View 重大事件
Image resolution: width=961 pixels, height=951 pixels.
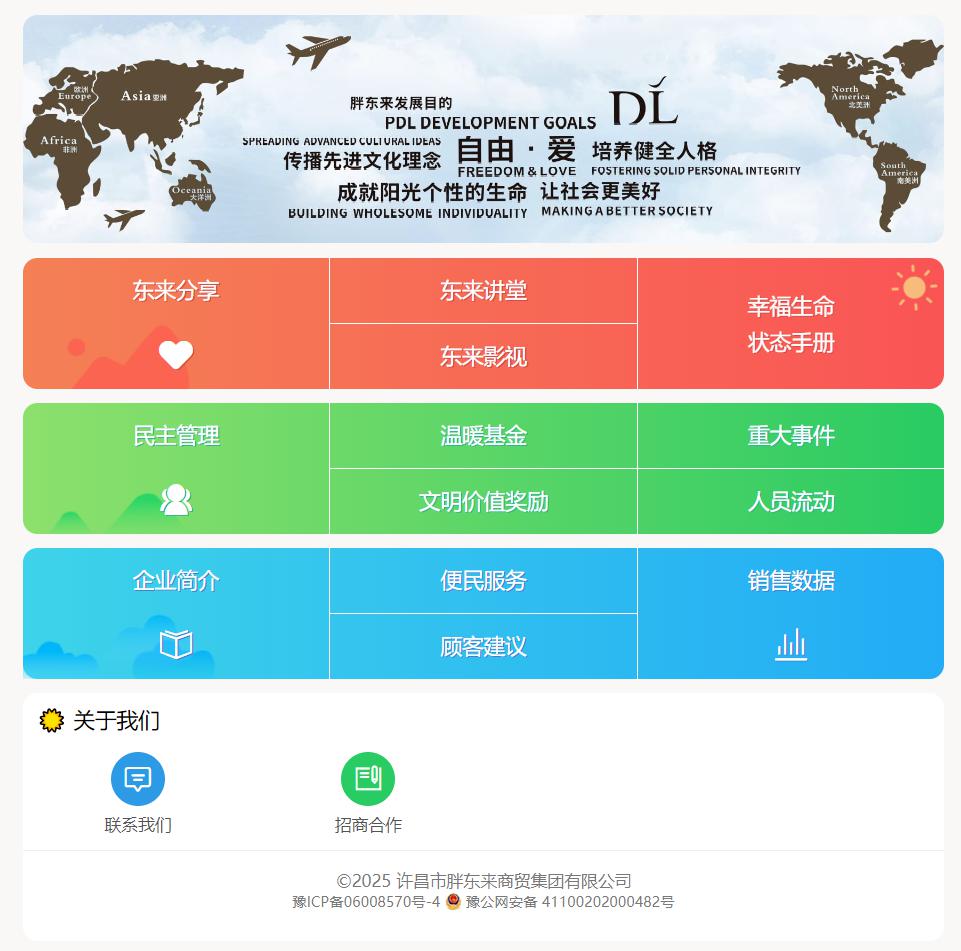pos(790,436)
